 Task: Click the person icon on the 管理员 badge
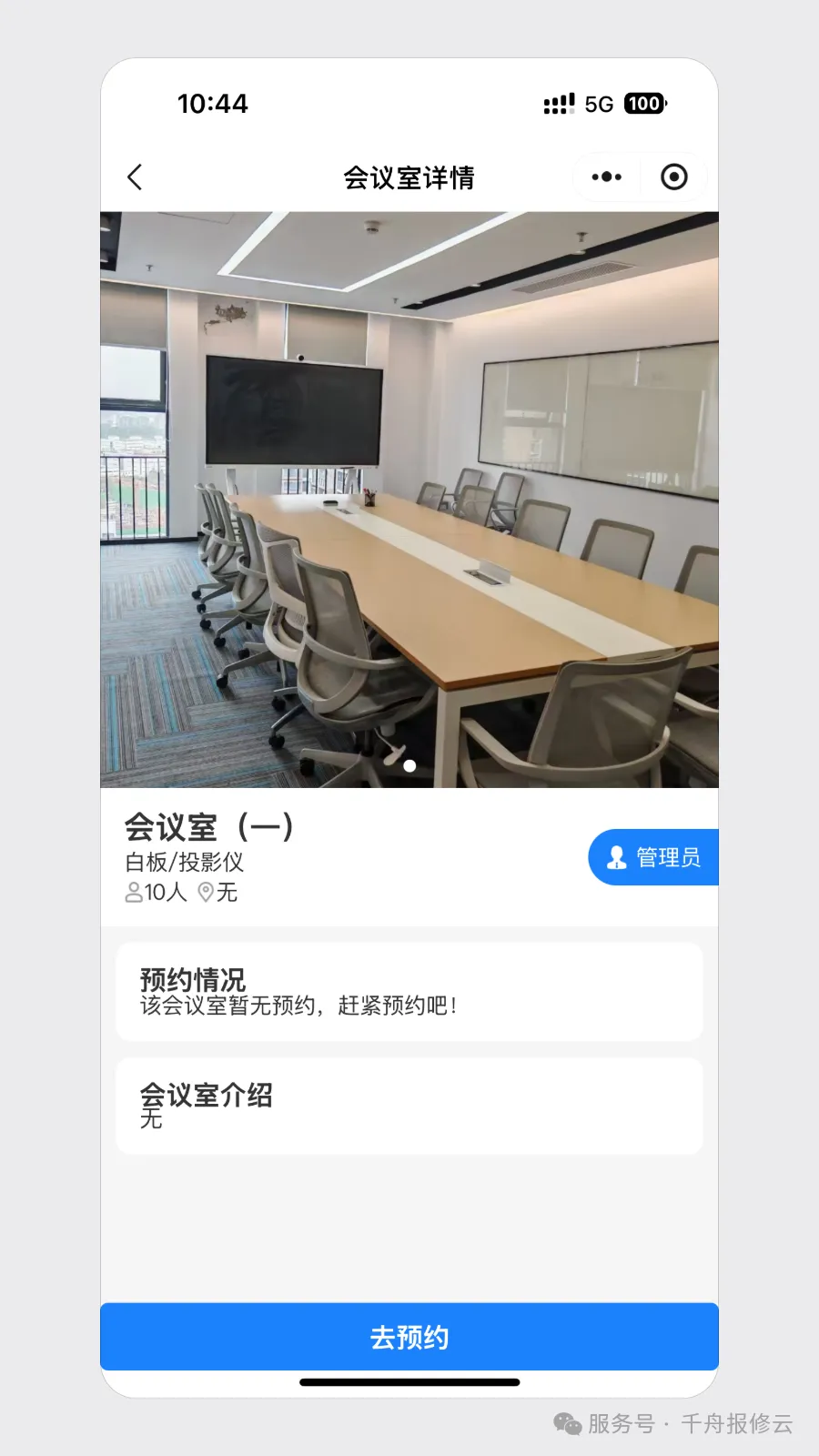tap(615, 855)
